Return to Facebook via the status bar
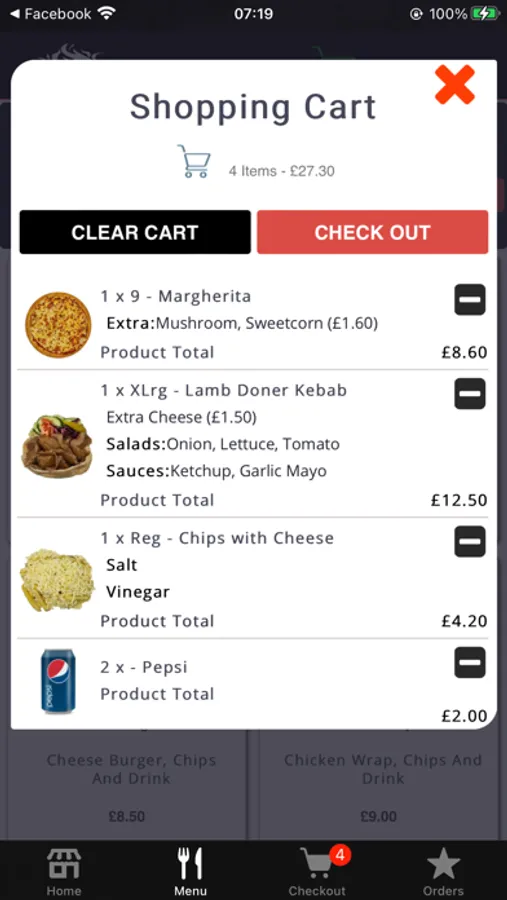The image size is (507, 900). 51,14
